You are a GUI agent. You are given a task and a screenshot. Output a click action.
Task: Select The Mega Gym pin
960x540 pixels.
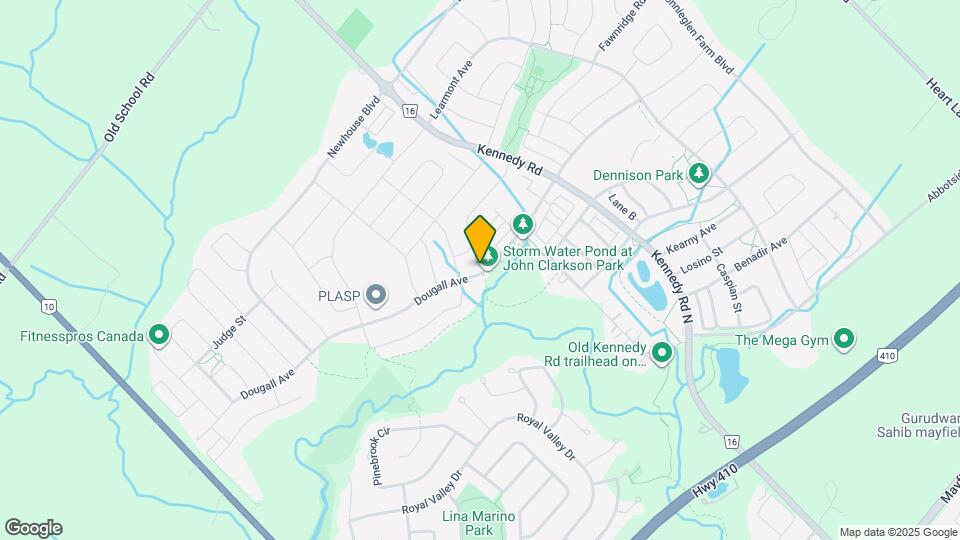[x=844, y=340]
